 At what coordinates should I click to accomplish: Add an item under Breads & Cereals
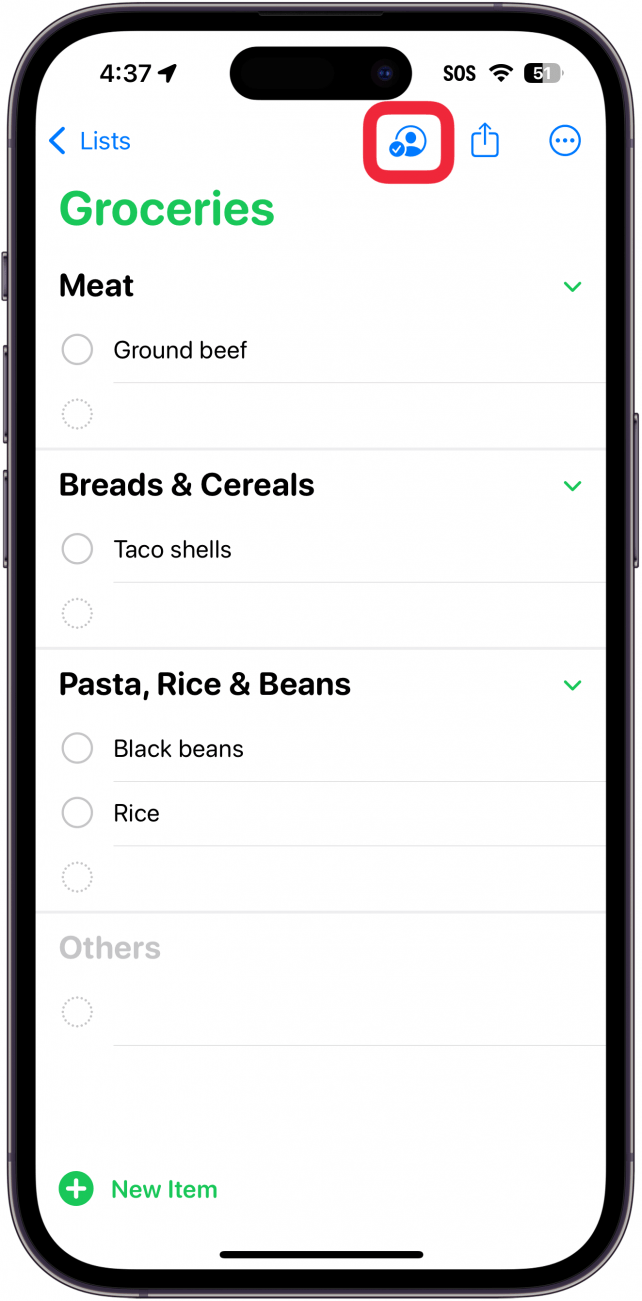pyautogui.click(x=77, y=613)
